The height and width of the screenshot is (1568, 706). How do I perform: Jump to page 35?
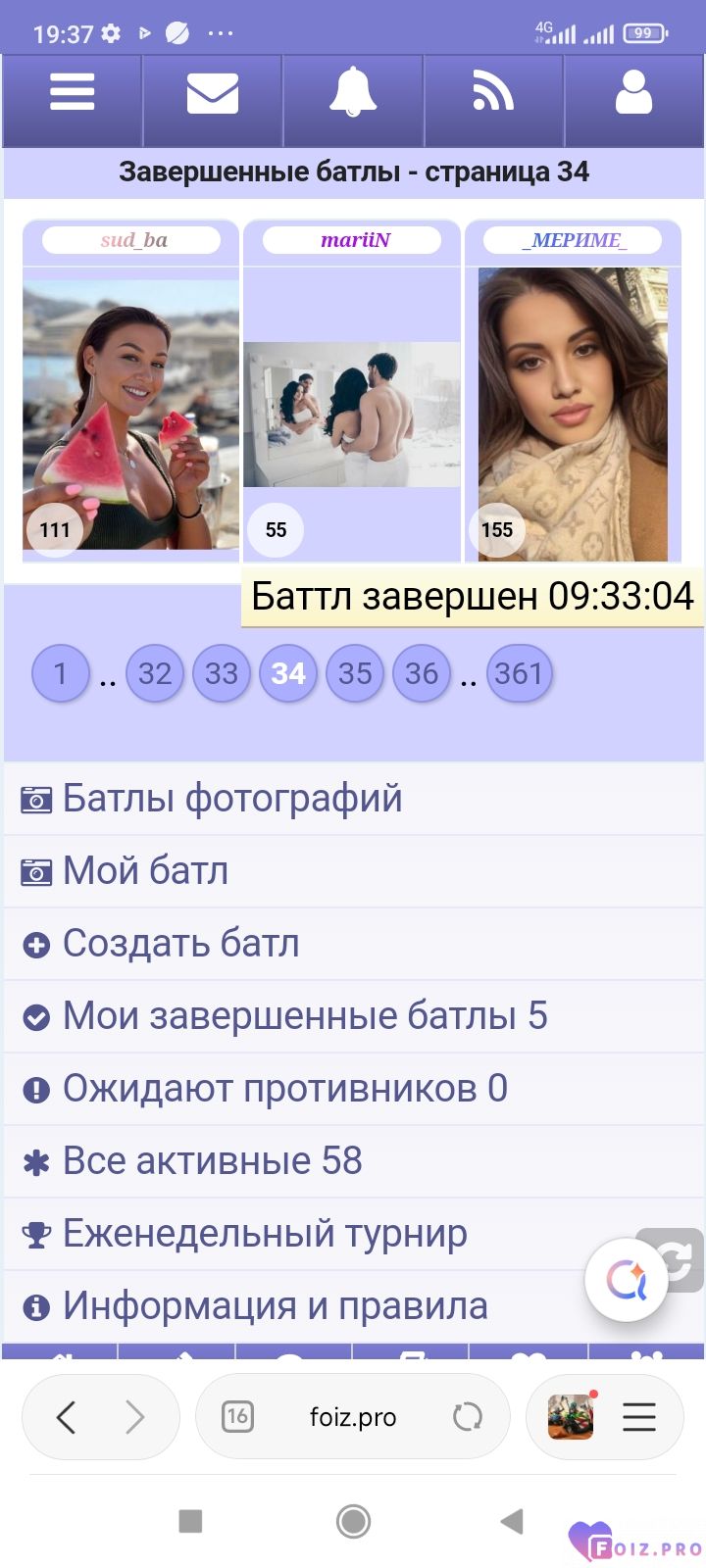pos(355,673)
